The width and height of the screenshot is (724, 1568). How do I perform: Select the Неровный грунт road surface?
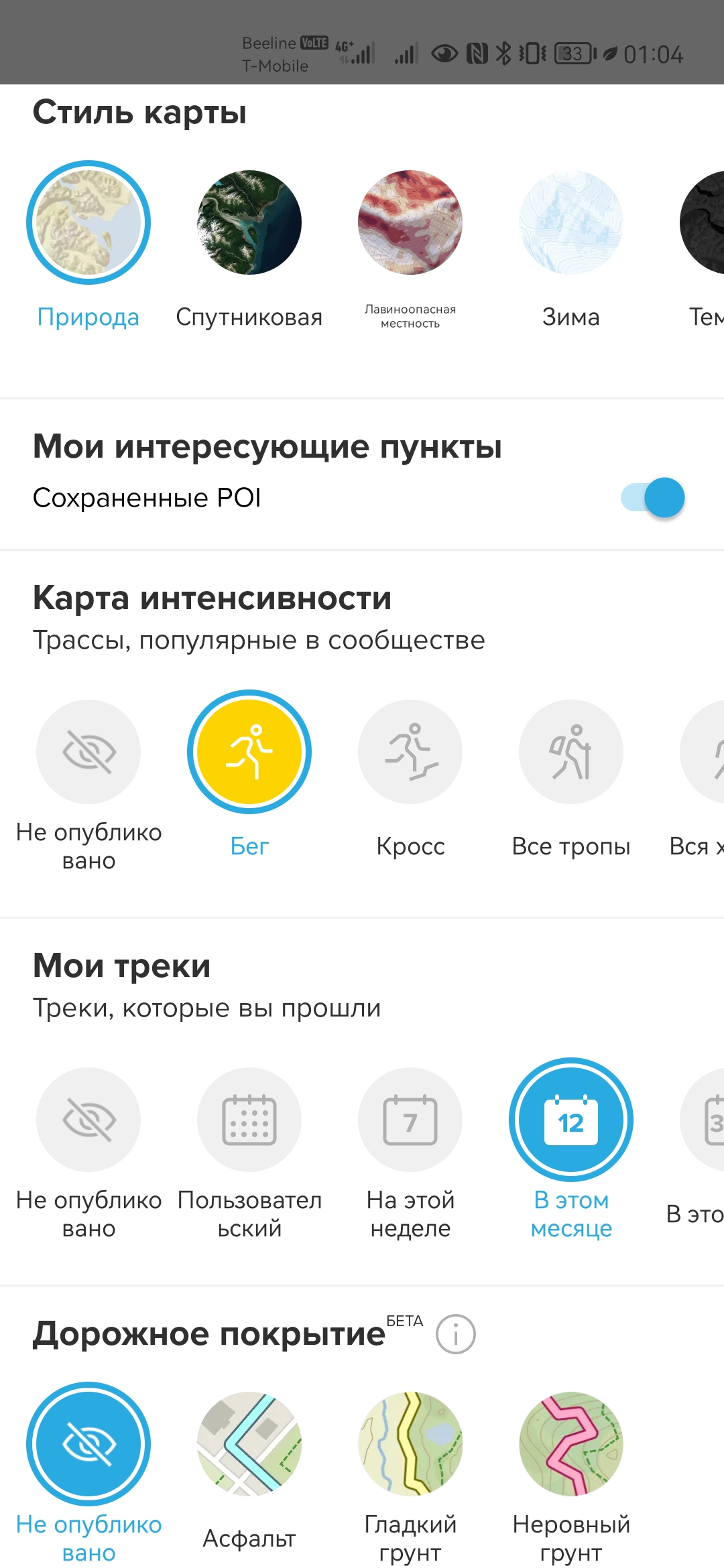point(571,1444)
